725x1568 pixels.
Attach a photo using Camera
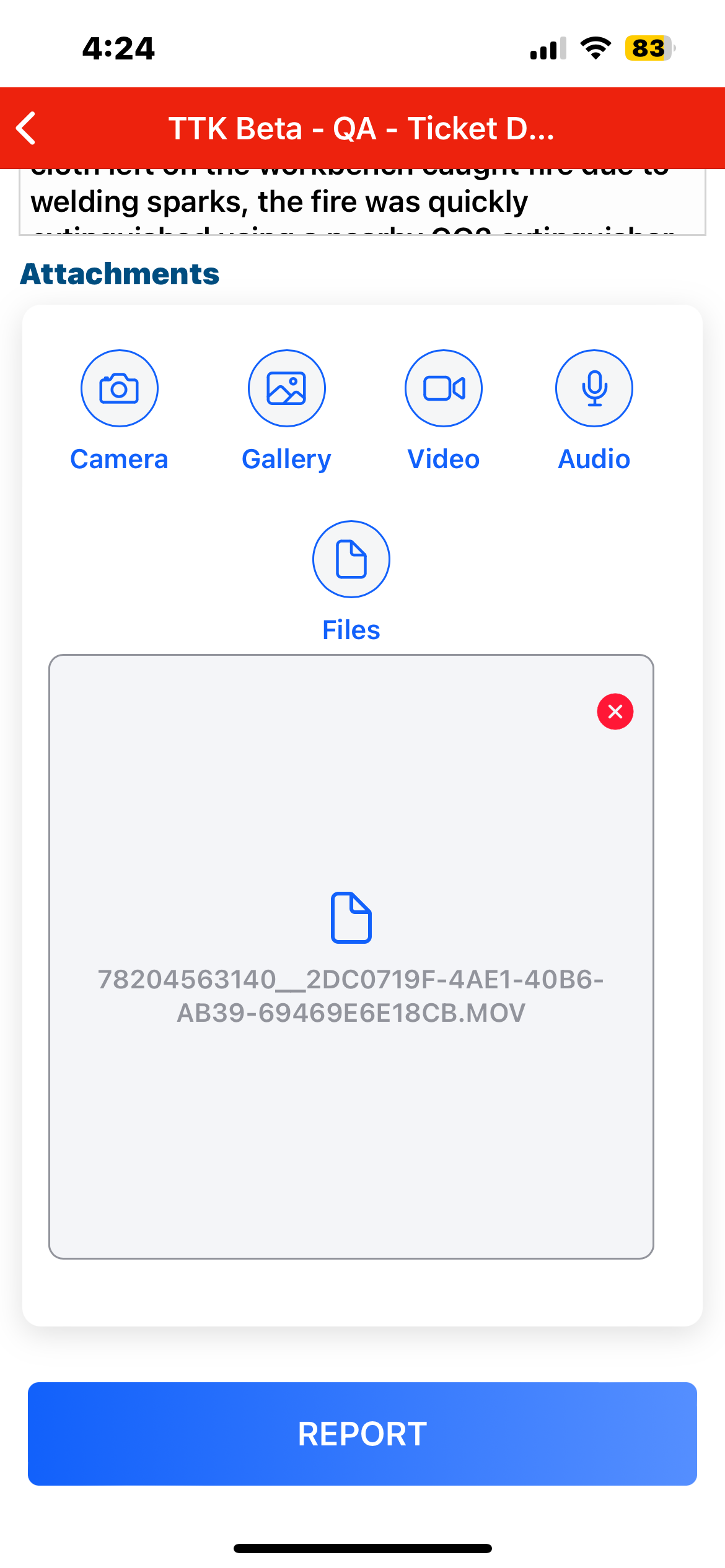coord(120,389)
